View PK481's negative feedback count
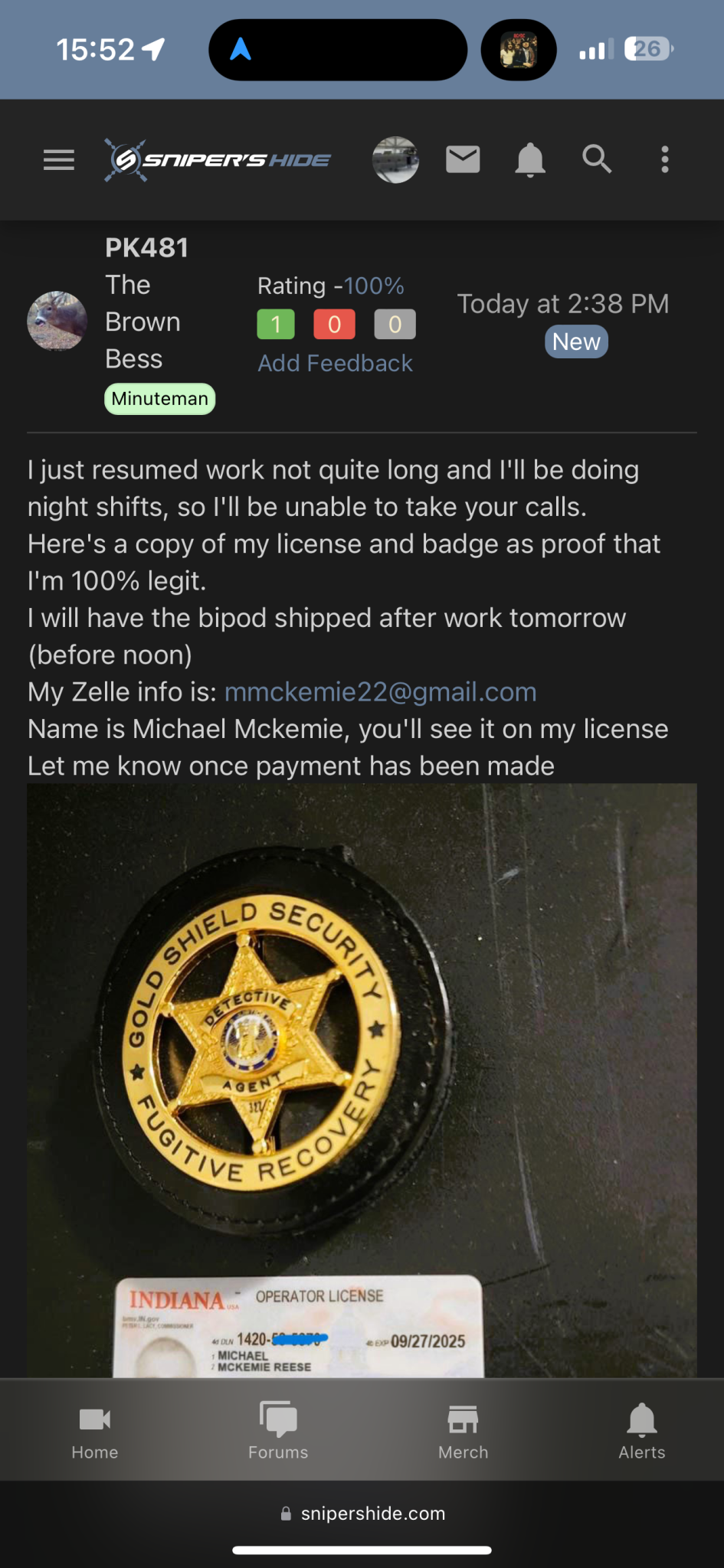This screenshot has width=724, height=1568. [x=334, y=324]
